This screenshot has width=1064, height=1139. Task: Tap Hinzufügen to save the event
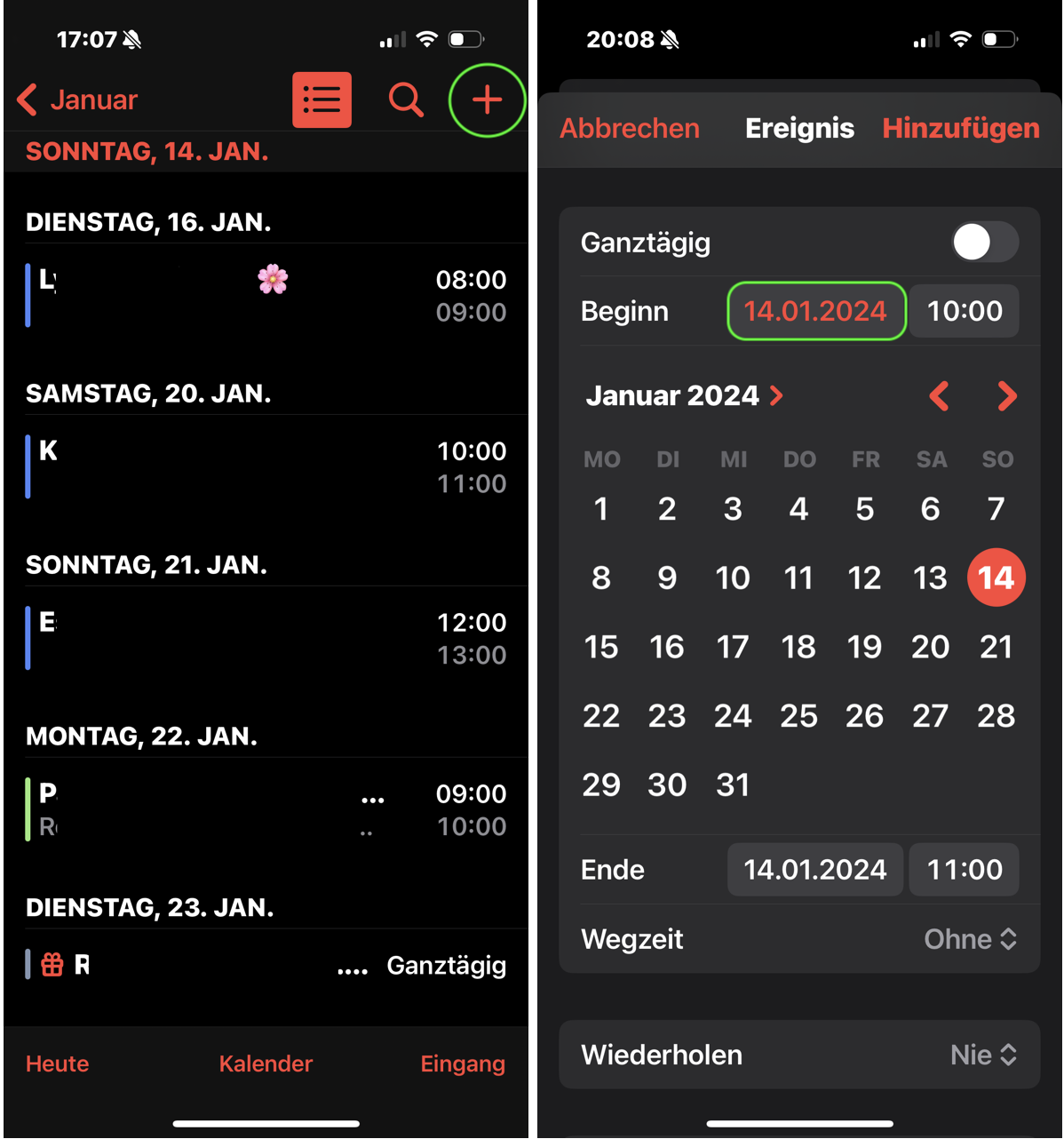(x=960, y=128)
